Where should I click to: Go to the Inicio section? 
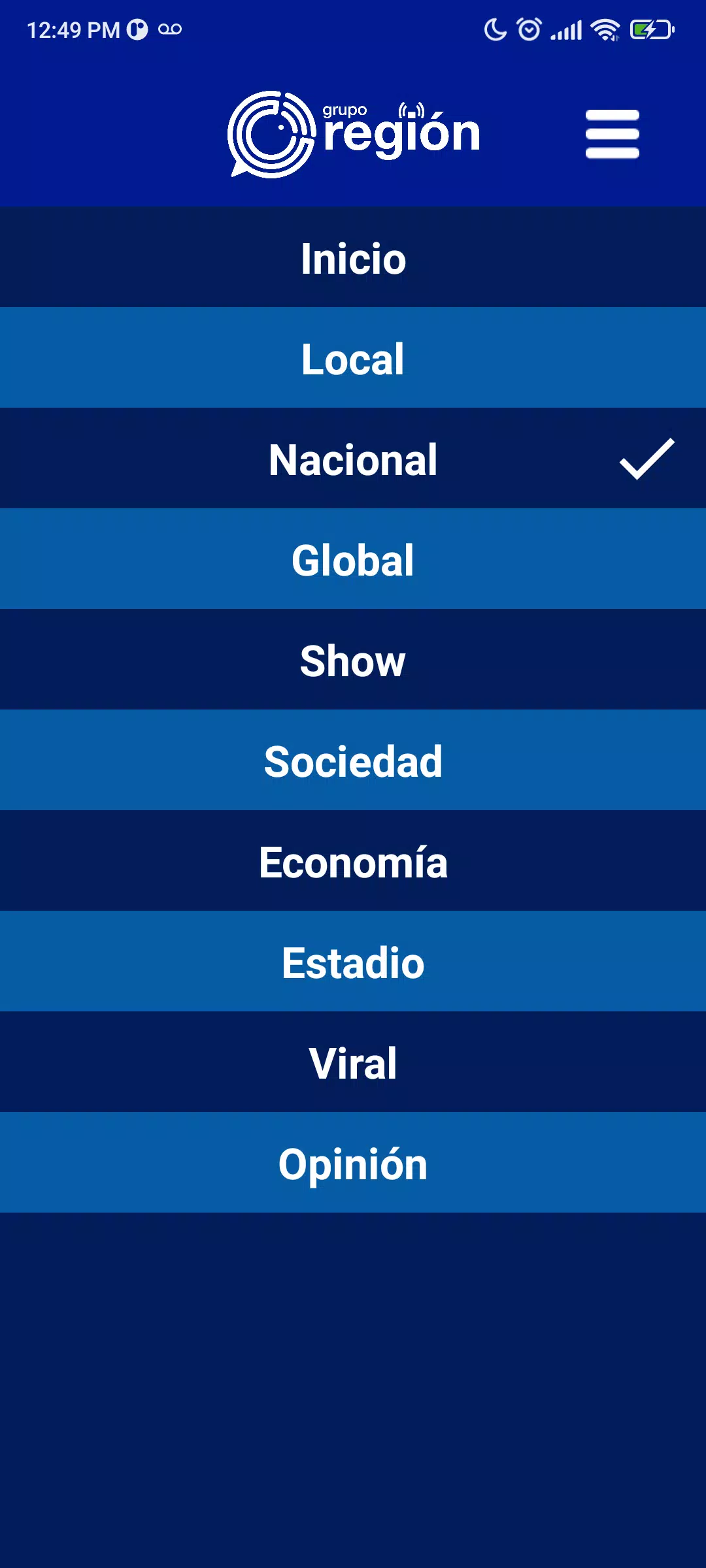pyautogui.click(x=353, y=259)
